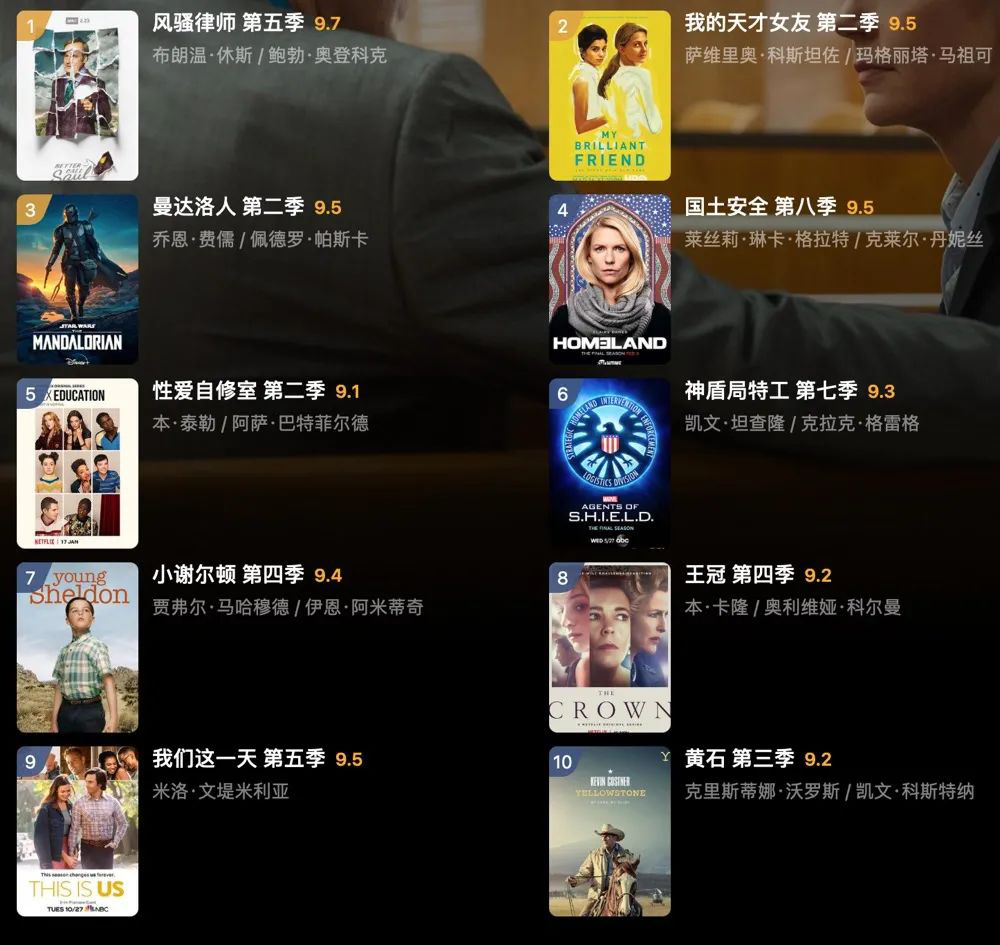Select 我们这一天 第五季 card
The width and height of the screenshot is (1000, 945).
coord(78,831)
